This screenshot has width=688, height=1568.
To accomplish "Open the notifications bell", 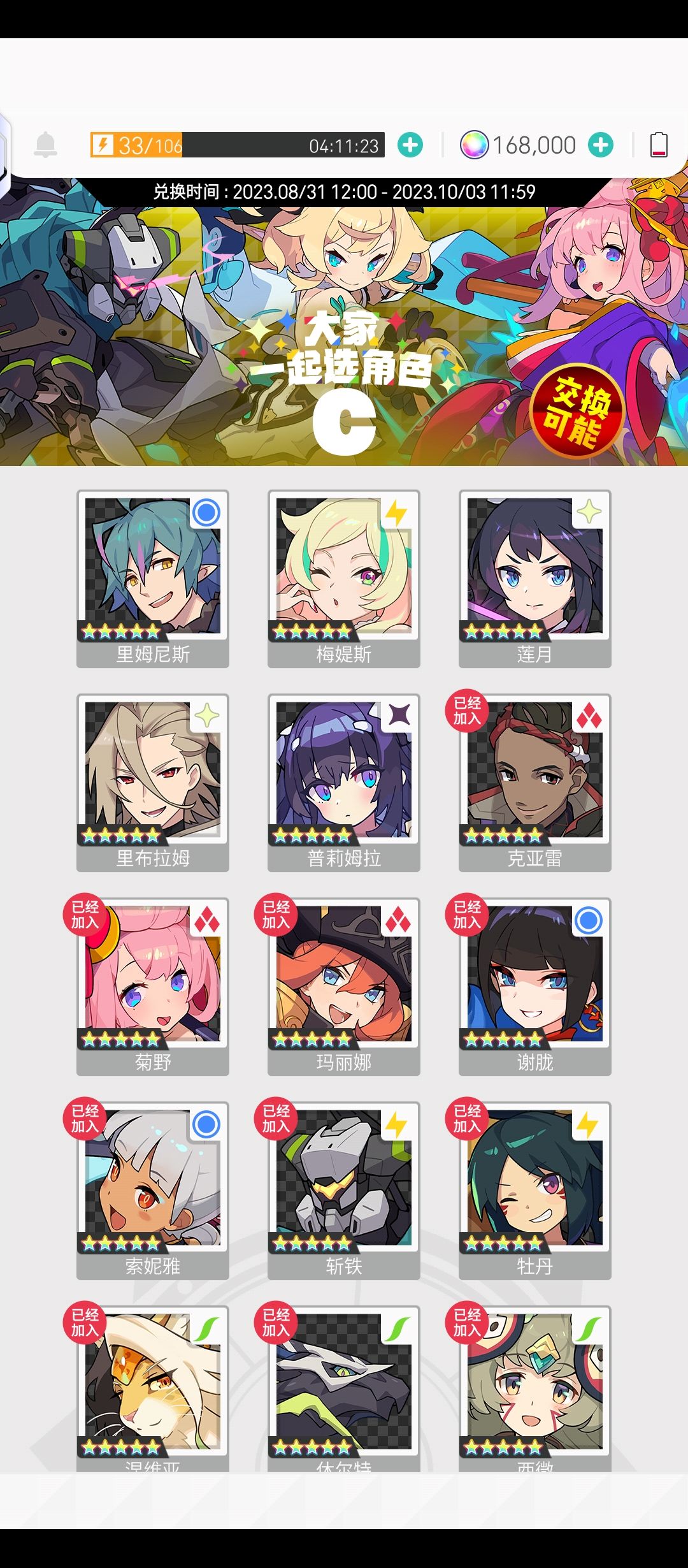I will pyautogui.click(x=45, y=145).
